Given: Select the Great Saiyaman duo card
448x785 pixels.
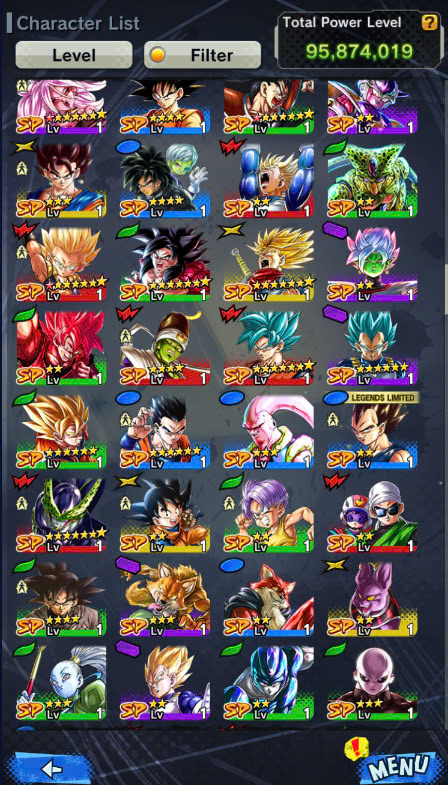Looking at the screenshot, I should click(x=372, y=515).
